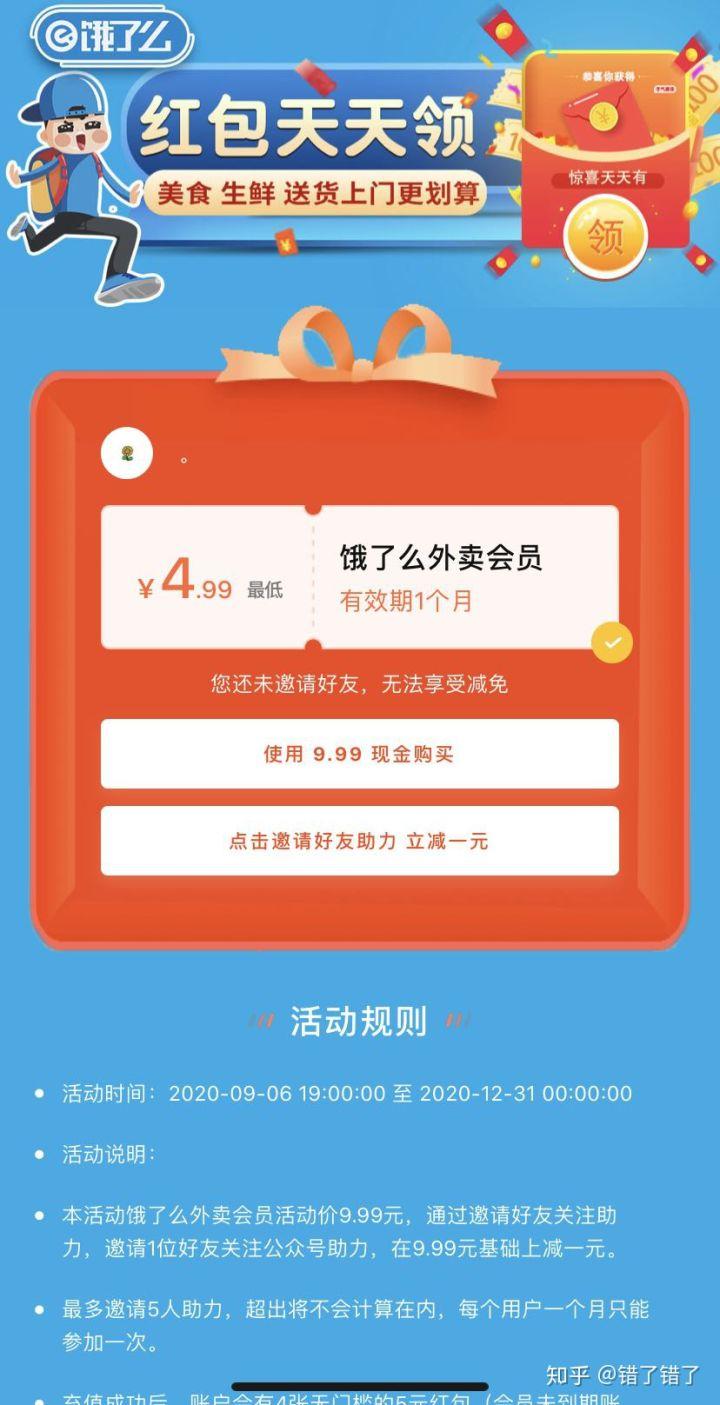Buy with 使用 9.99 现金购买 button
The width and height of the screenshot is (720, 1405).
coord(360,754)
